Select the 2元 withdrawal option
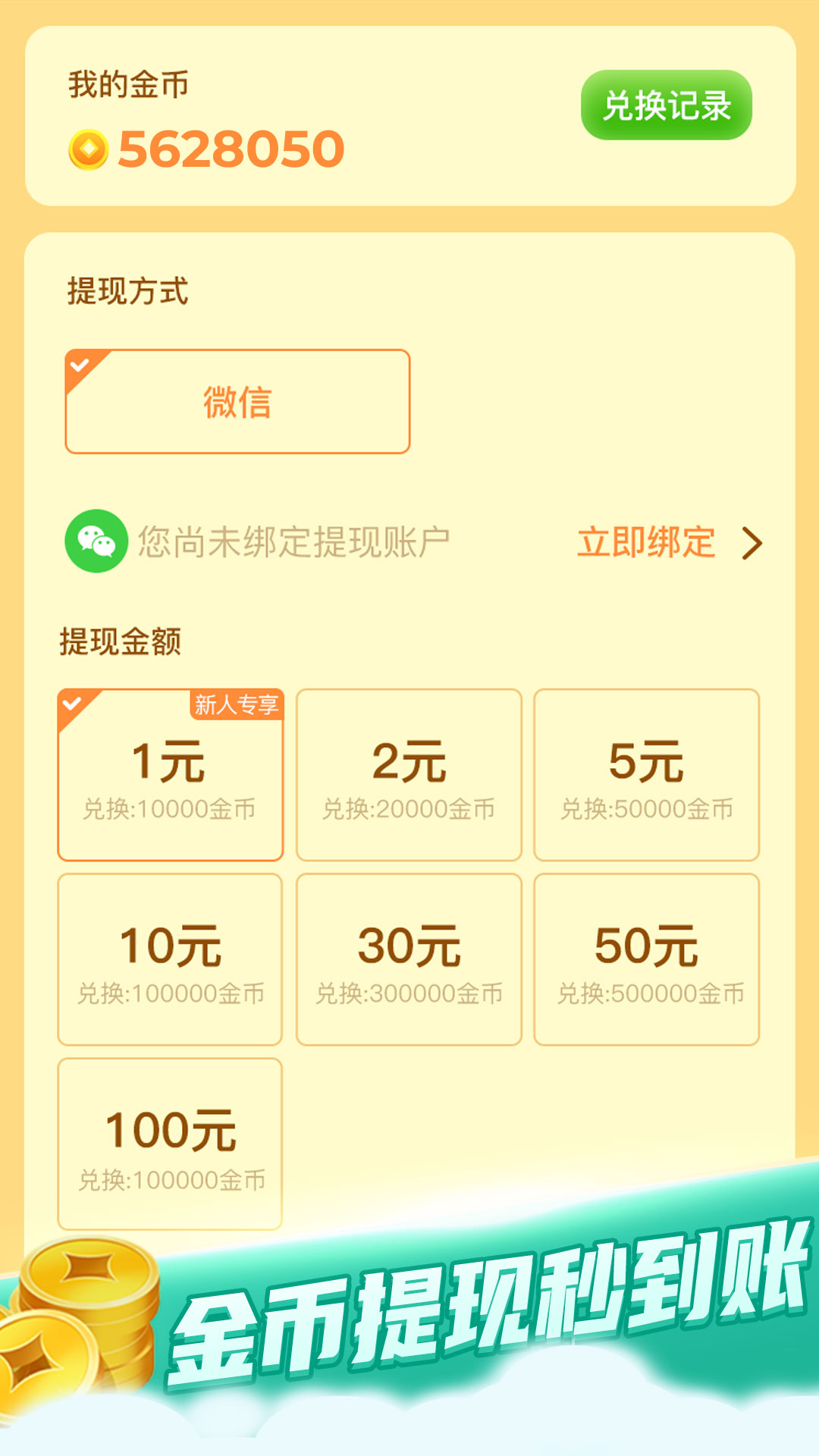 click(408, 773)
